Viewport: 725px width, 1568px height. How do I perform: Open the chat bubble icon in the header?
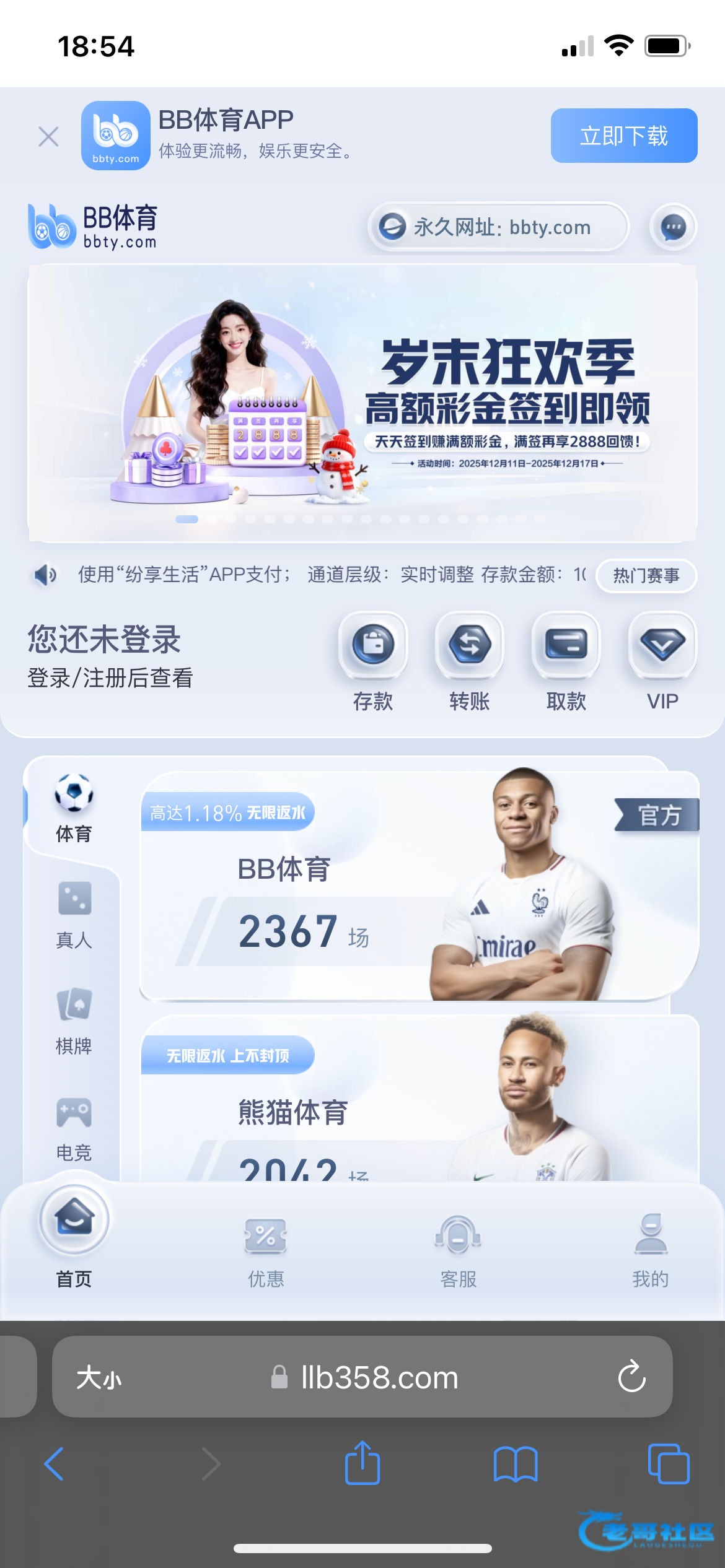click(x=673, y=227)
